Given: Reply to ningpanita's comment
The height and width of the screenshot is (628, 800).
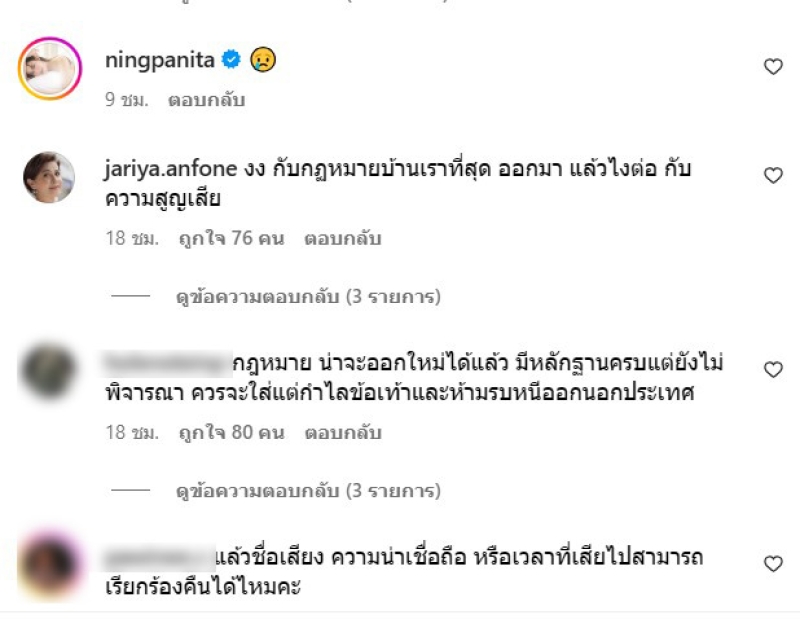Looking at the screenshot, I should [206, 101].
